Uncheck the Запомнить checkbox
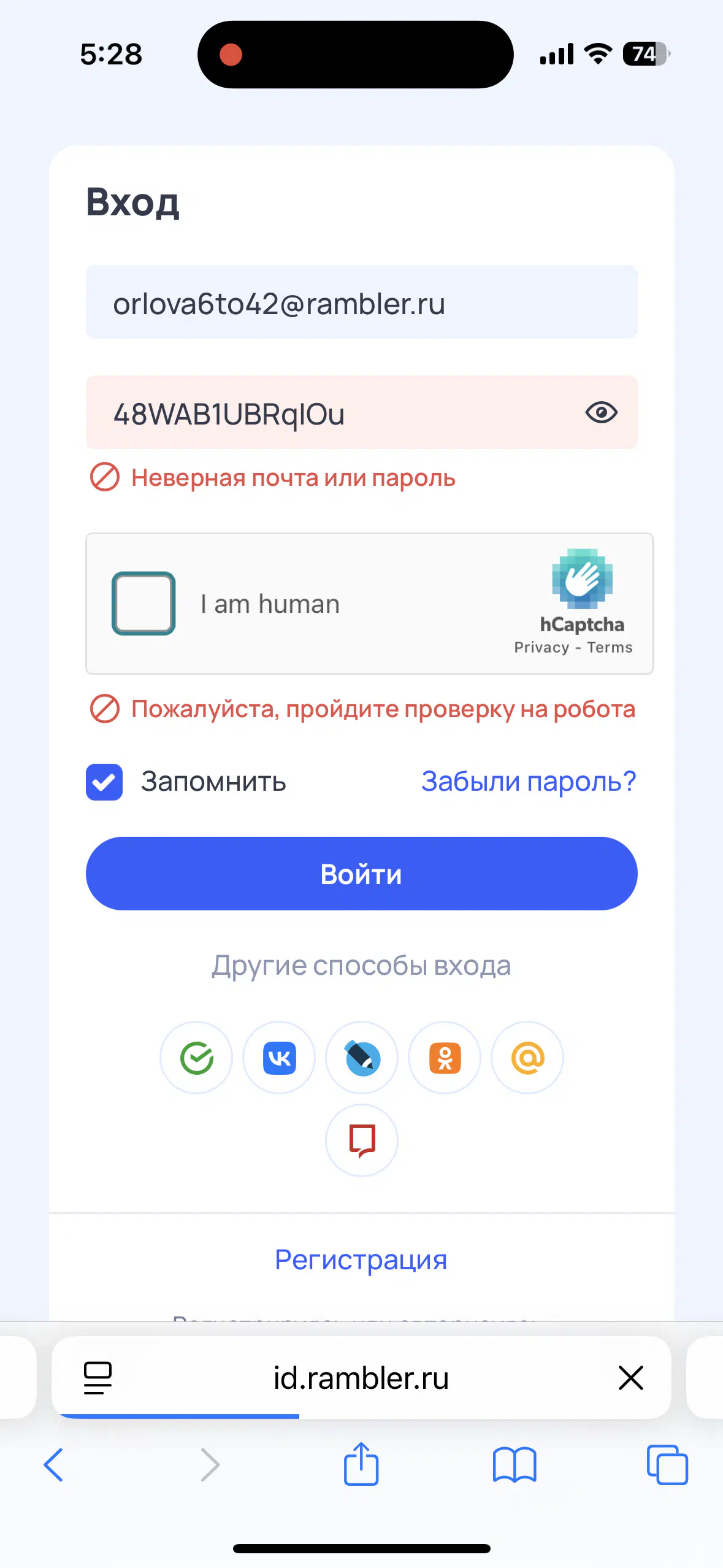This screenshot has width=723, height=1568. point(104,782)
